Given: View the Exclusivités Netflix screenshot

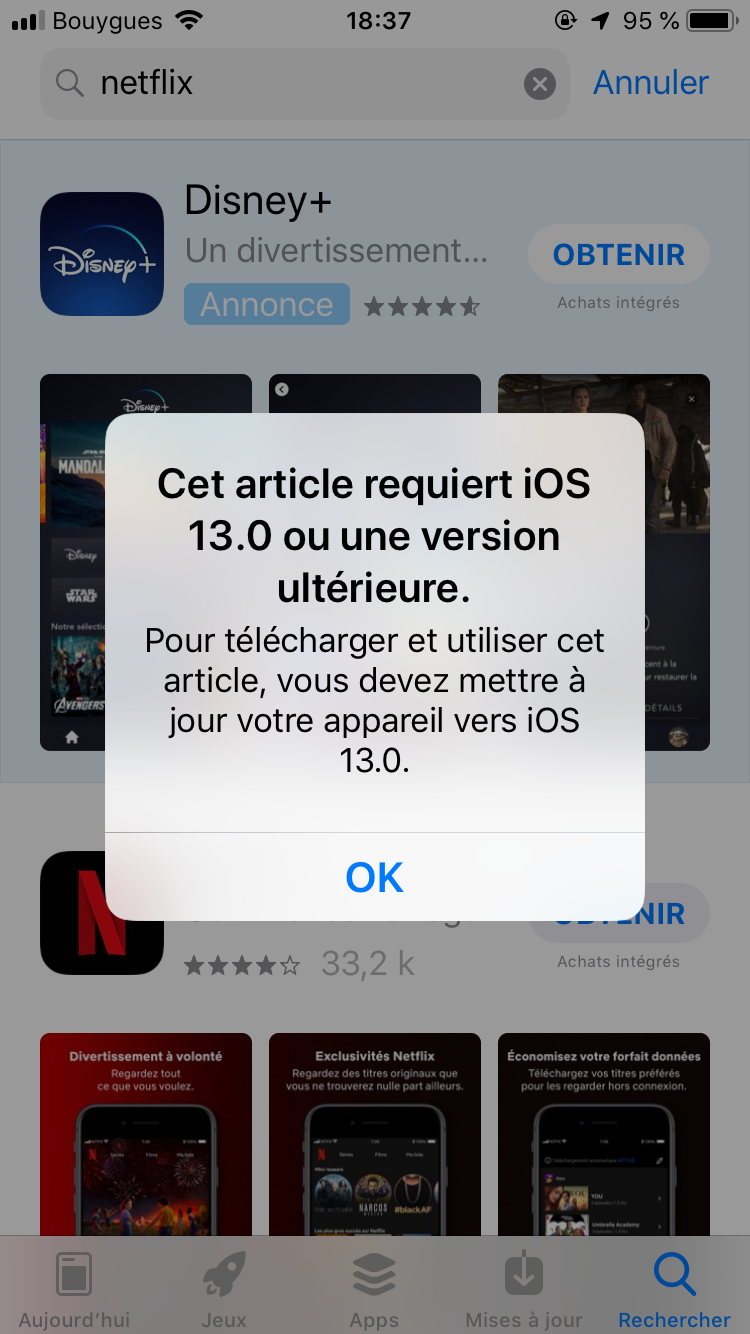Looking at the screenshot, I should (x=374, y=1135).
